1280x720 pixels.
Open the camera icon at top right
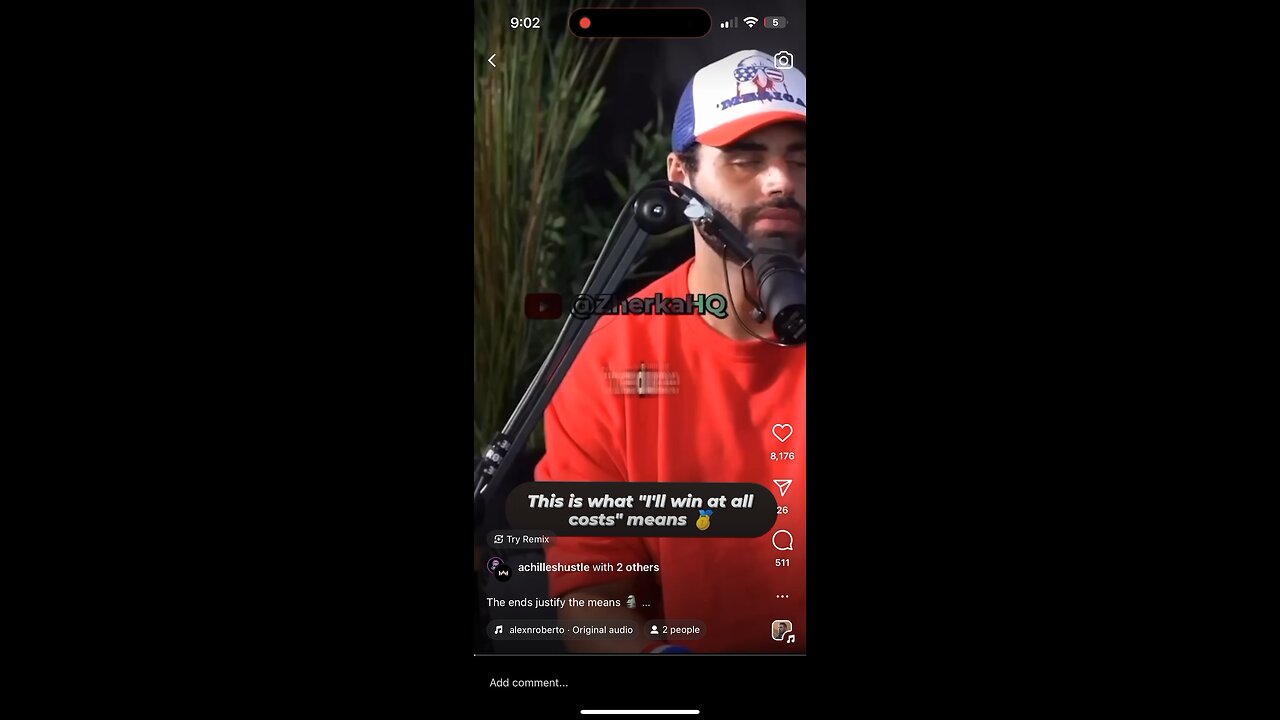tap(783, 61)
